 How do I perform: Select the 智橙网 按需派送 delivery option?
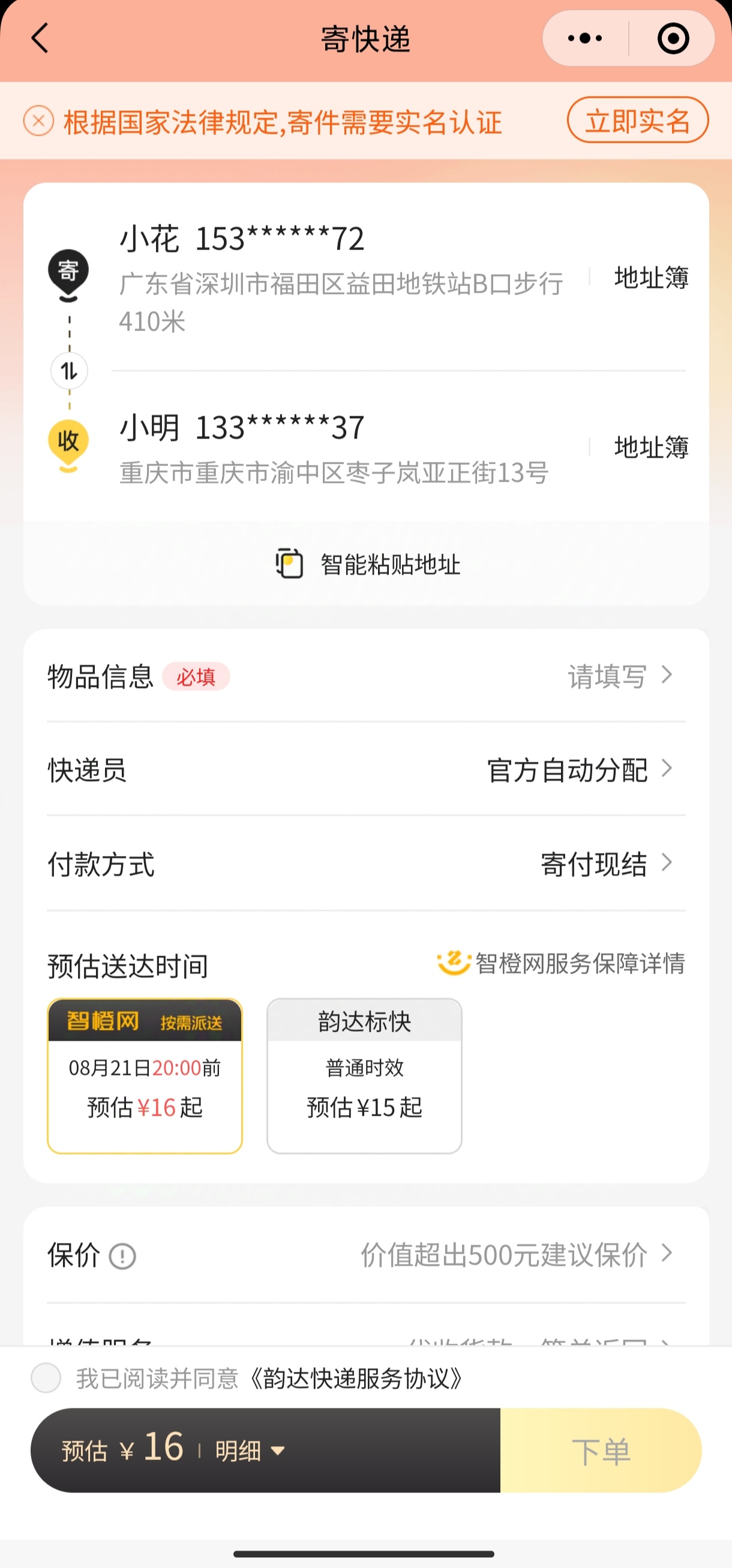click(x=145, y=1076)
